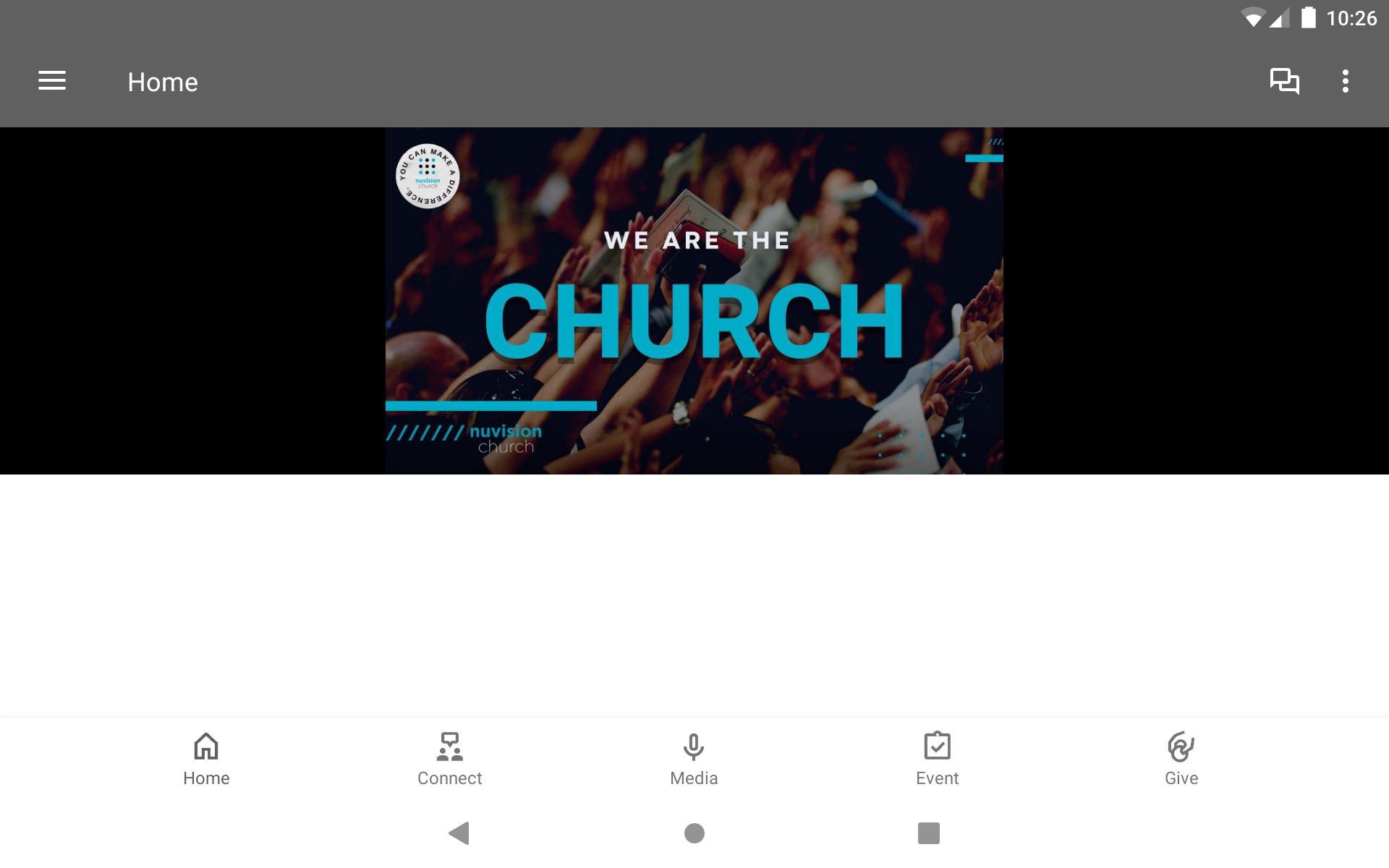
Task: Open the hamburger drawer menu
Action: [x=52, y=81]
